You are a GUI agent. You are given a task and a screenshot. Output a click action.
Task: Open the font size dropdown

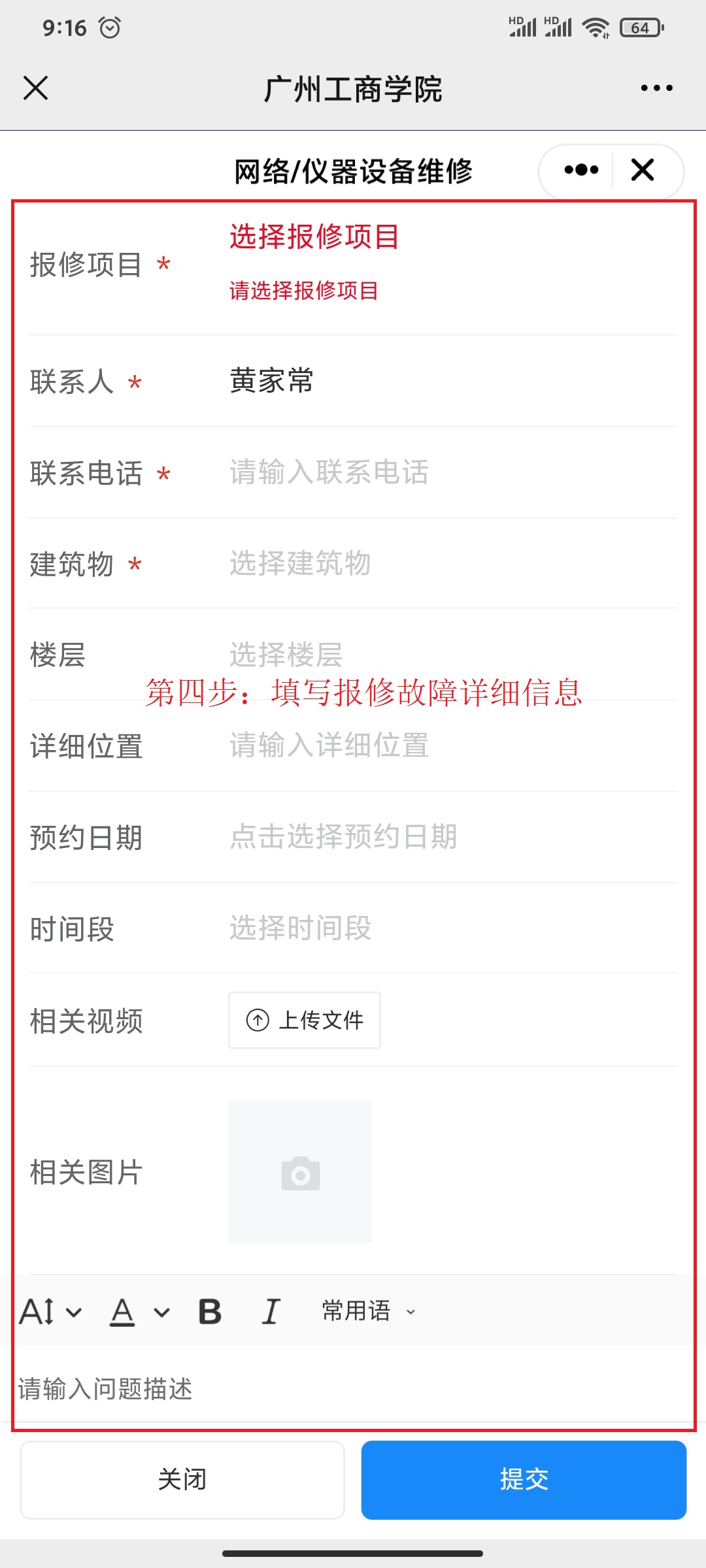pyautogui.click(x=50, y=1311)
